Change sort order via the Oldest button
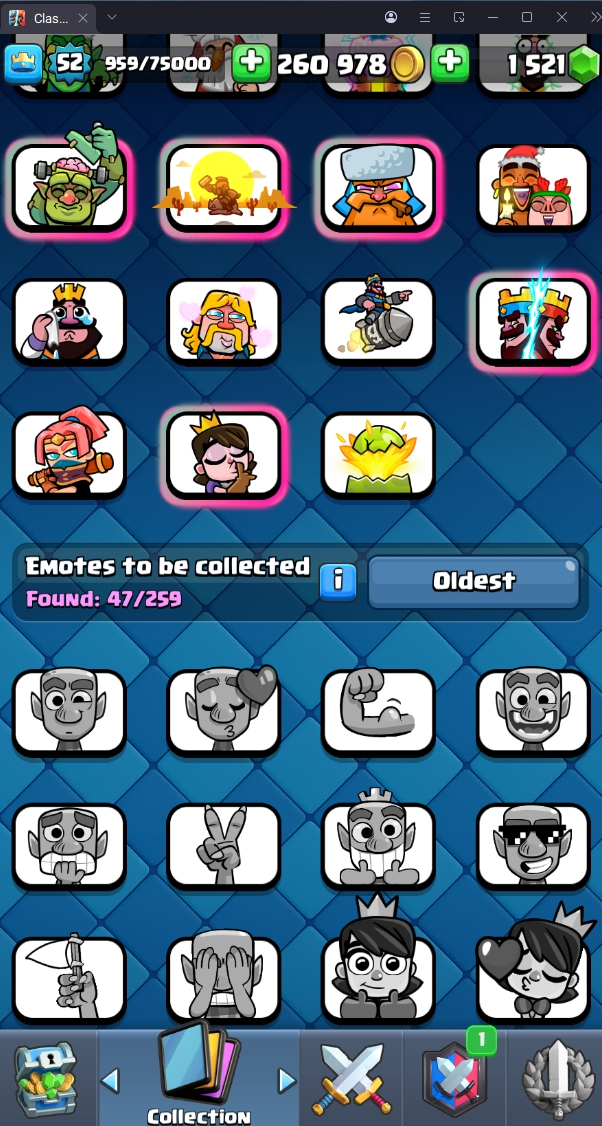Screen dimensions: 602x1126 [x=474, y=582]
